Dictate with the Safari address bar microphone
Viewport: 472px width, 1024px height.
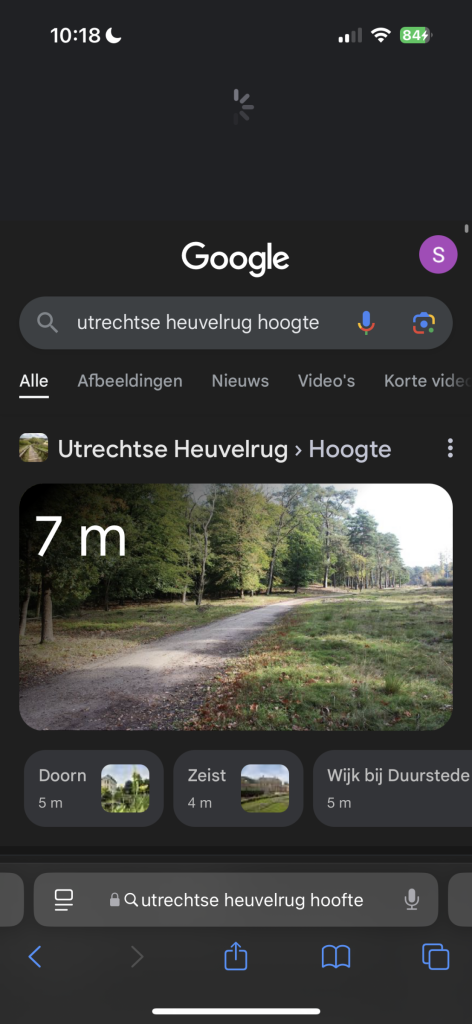point(411,900)
